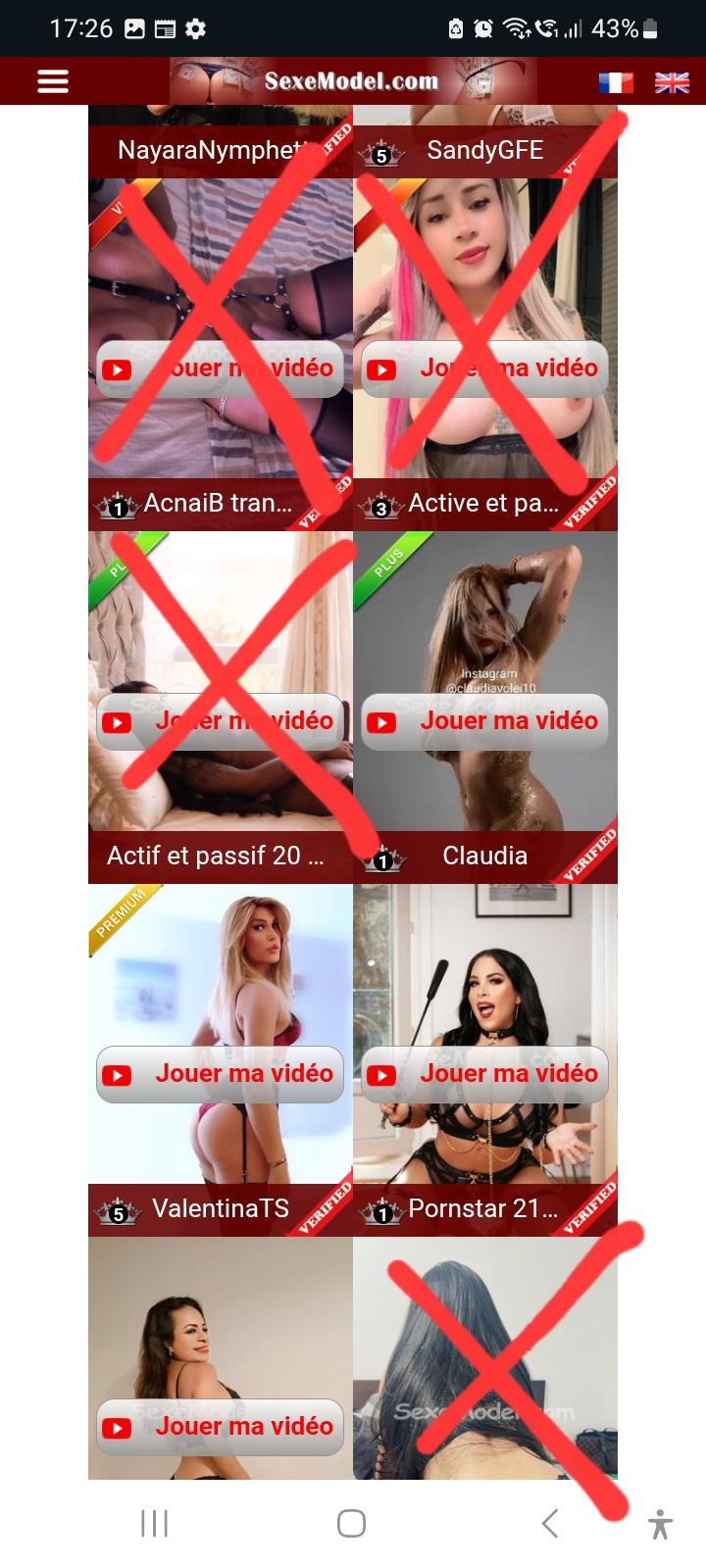The height and width of the screenshot is (1568, 706).
Task: Switch site language to English
Action: [x=672, y=83]
